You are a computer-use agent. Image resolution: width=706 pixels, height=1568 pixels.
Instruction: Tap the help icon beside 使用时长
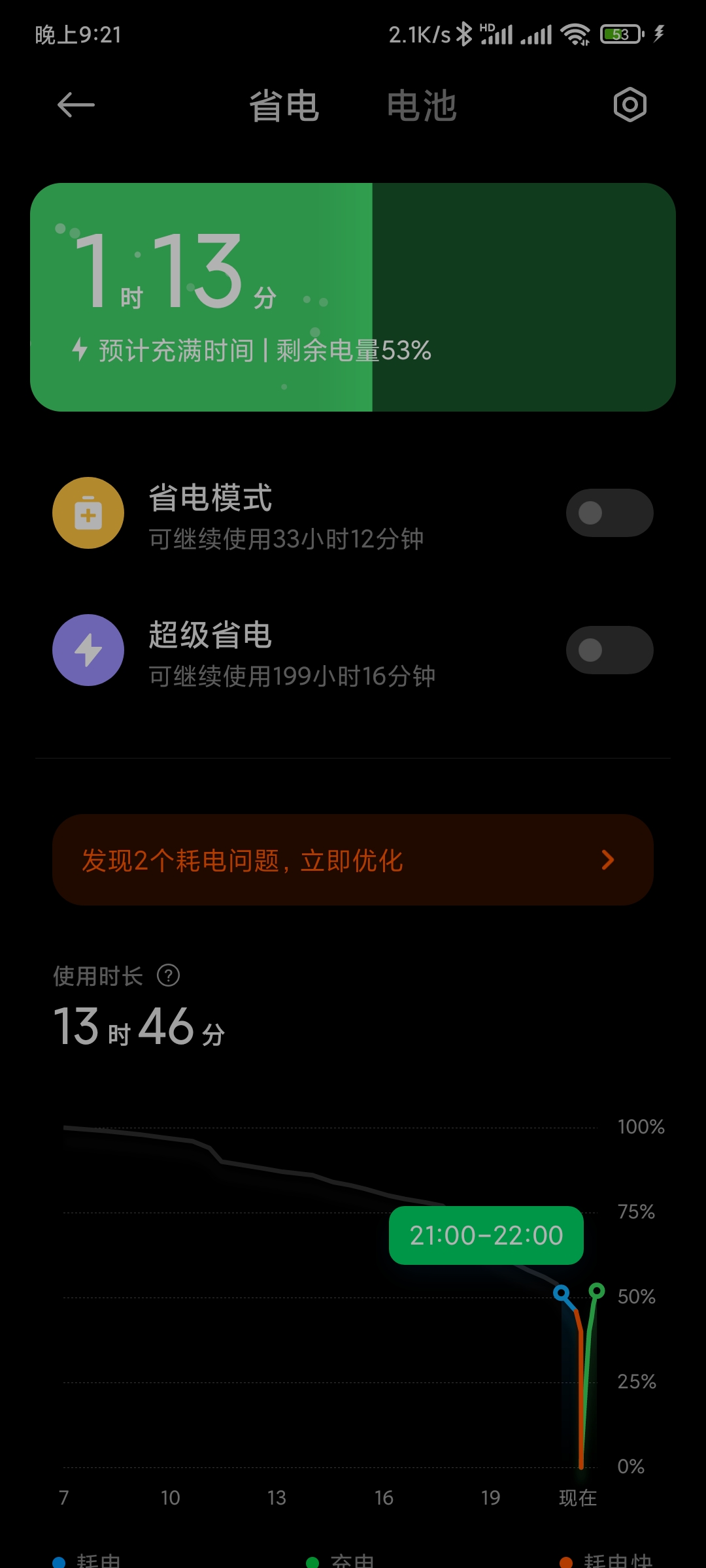pos(168,975)
